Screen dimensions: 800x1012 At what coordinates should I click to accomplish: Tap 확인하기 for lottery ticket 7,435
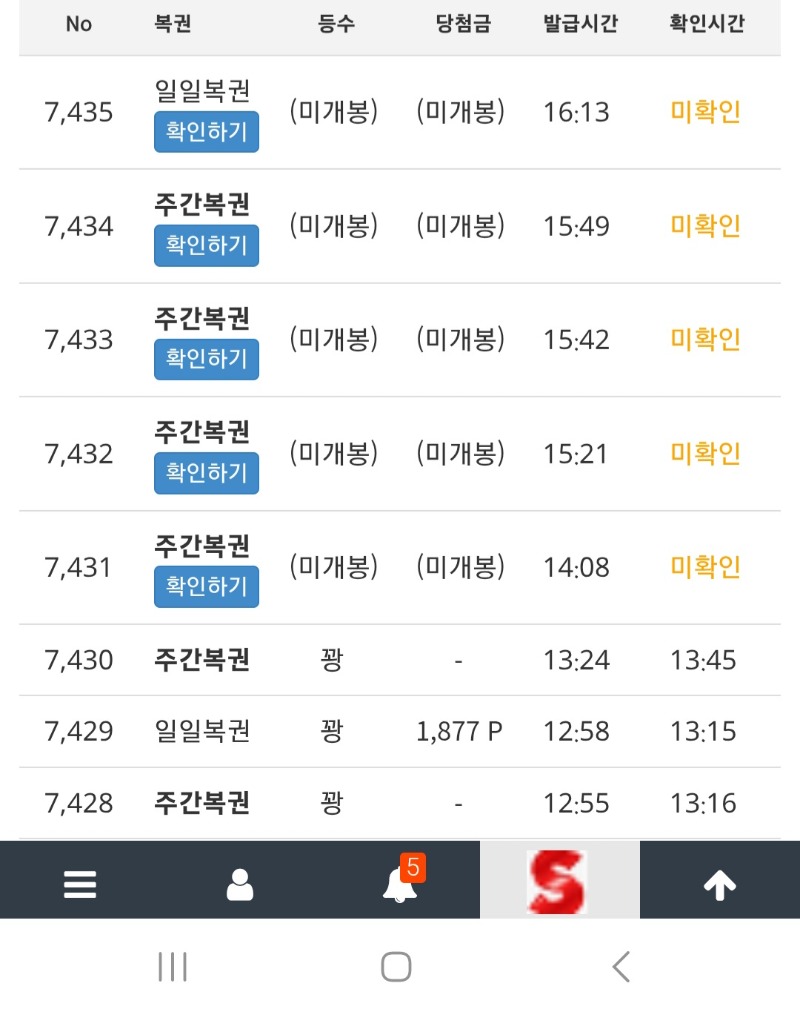pyautogui.click(x=206, y=132)
